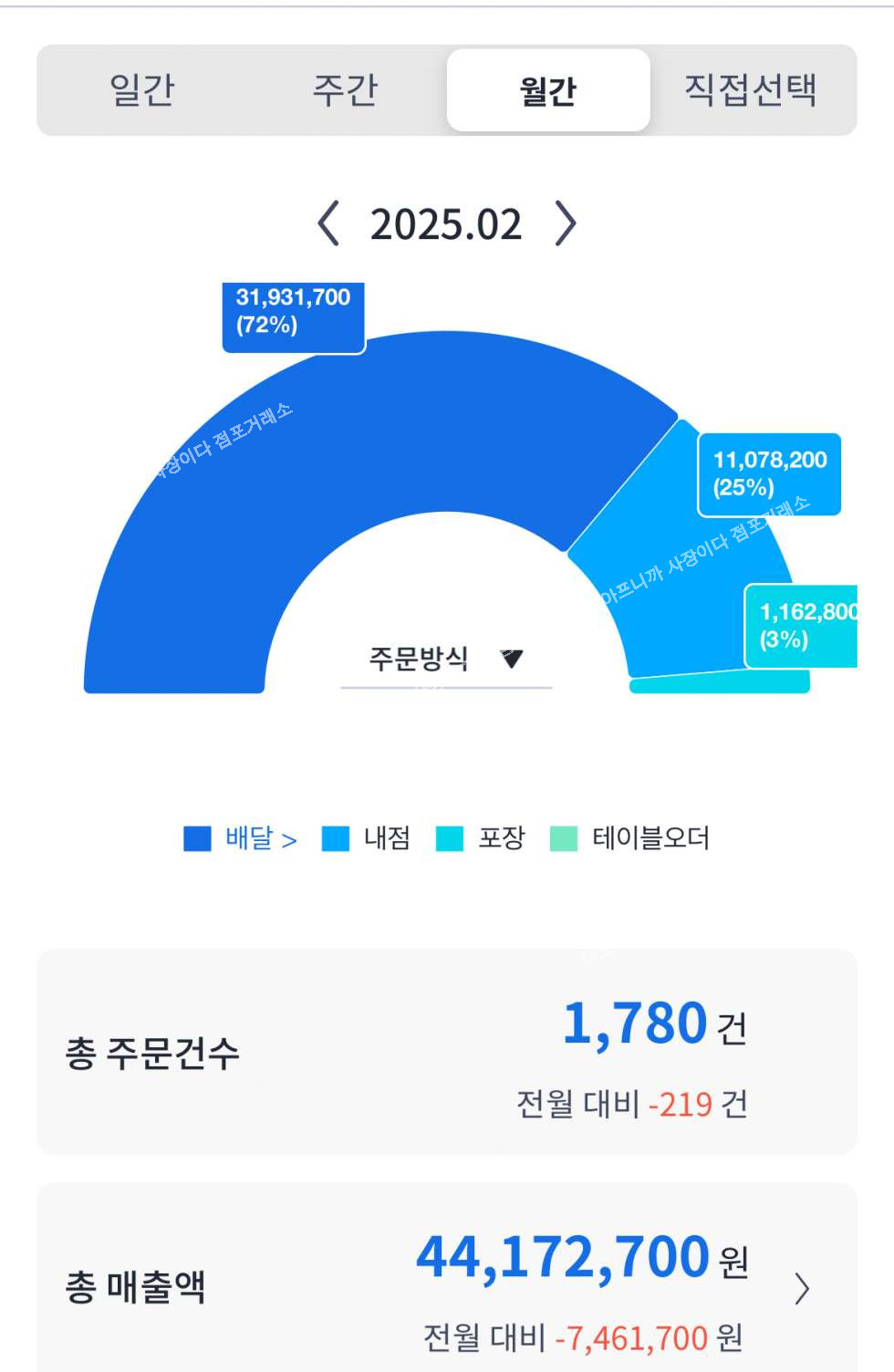Open 총 매출액 details chevron

(x=802, y=1289)
